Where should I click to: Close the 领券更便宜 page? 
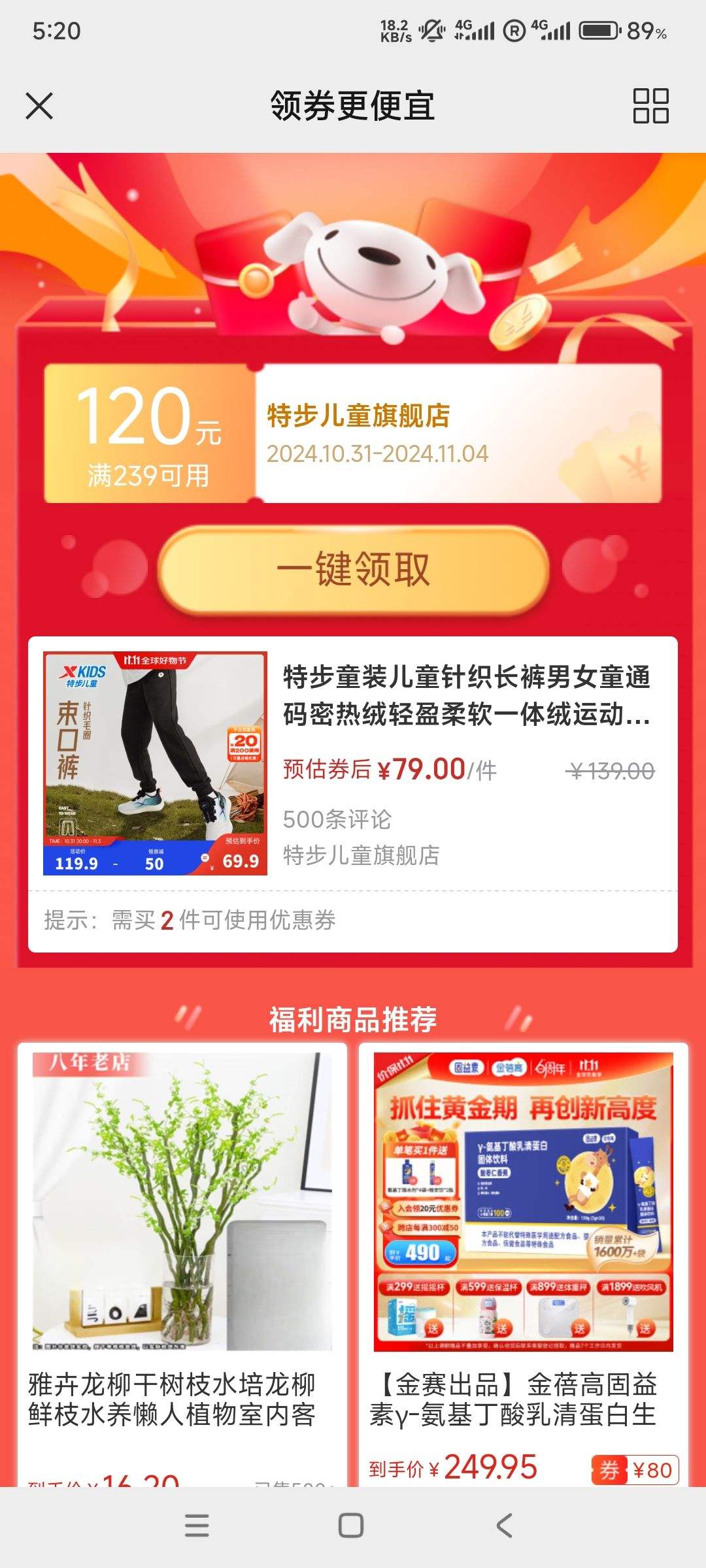[x=39, y=106]
